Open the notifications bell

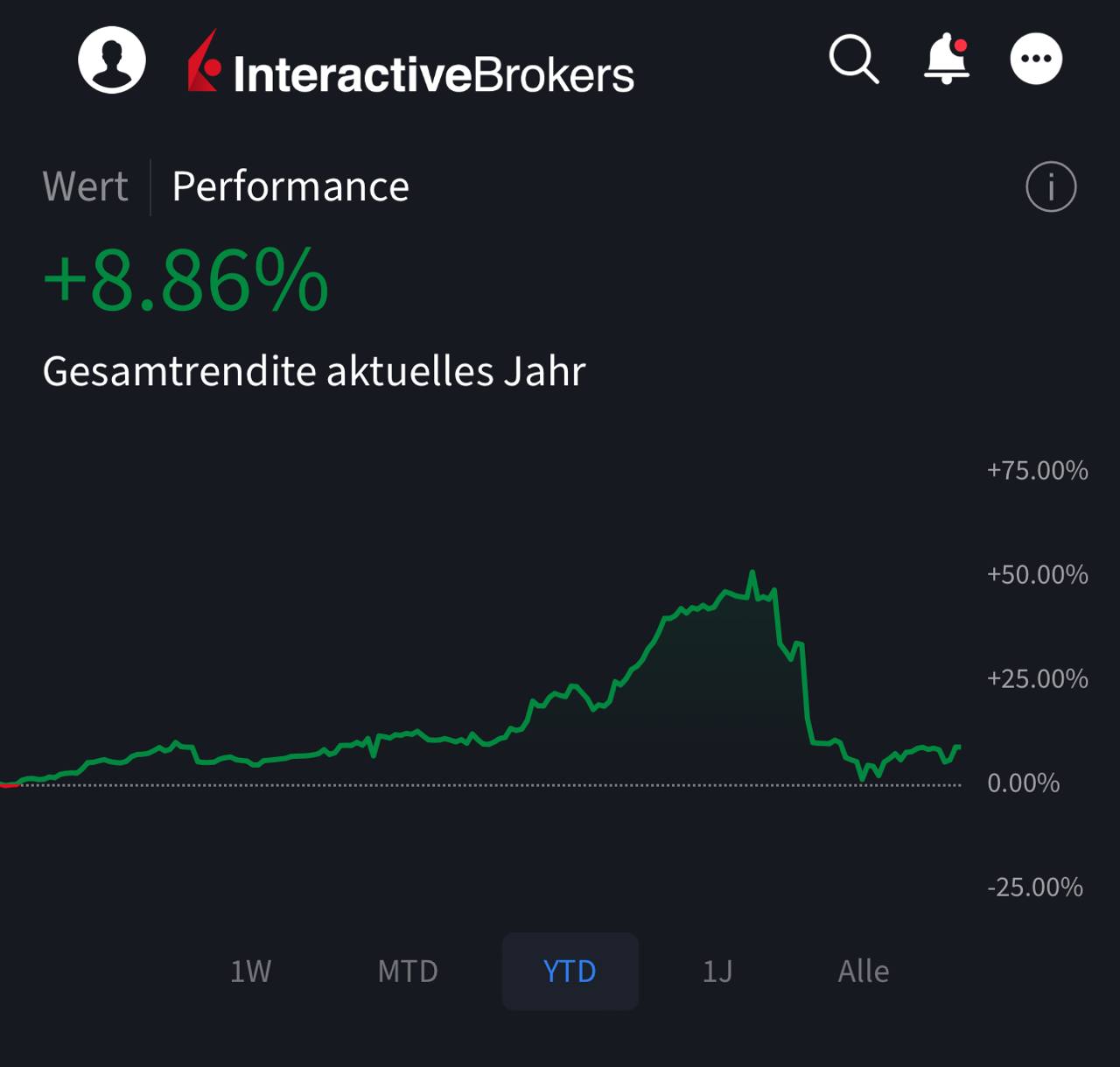[947, 60]
